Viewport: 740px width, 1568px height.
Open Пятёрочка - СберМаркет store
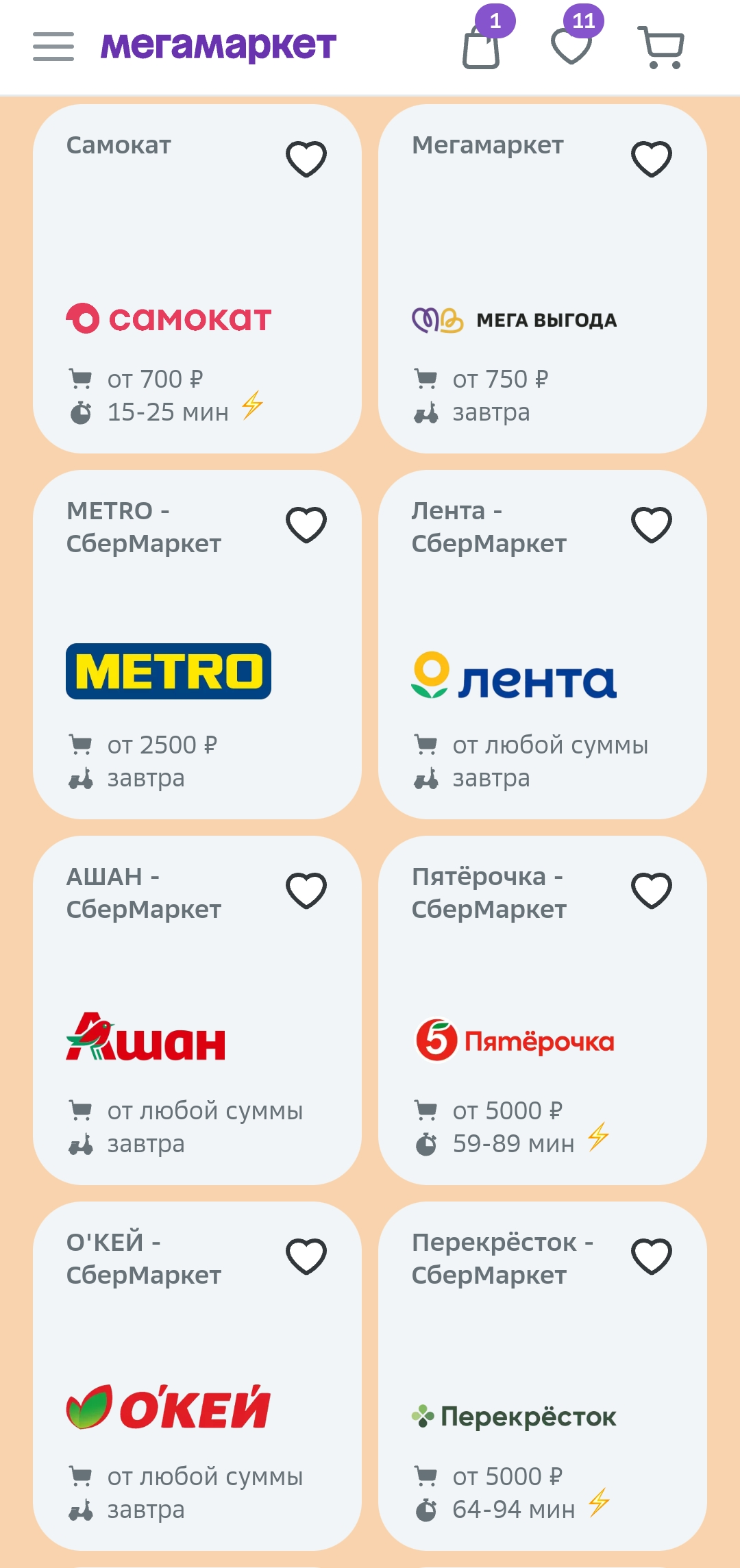tap(543, 1010)
